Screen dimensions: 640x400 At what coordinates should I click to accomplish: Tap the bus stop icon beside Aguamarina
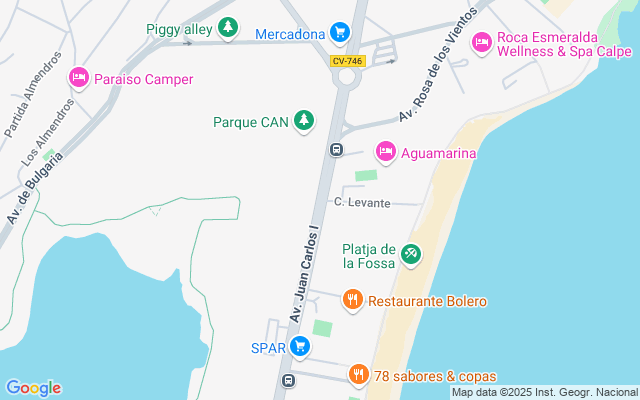(336, 151)
